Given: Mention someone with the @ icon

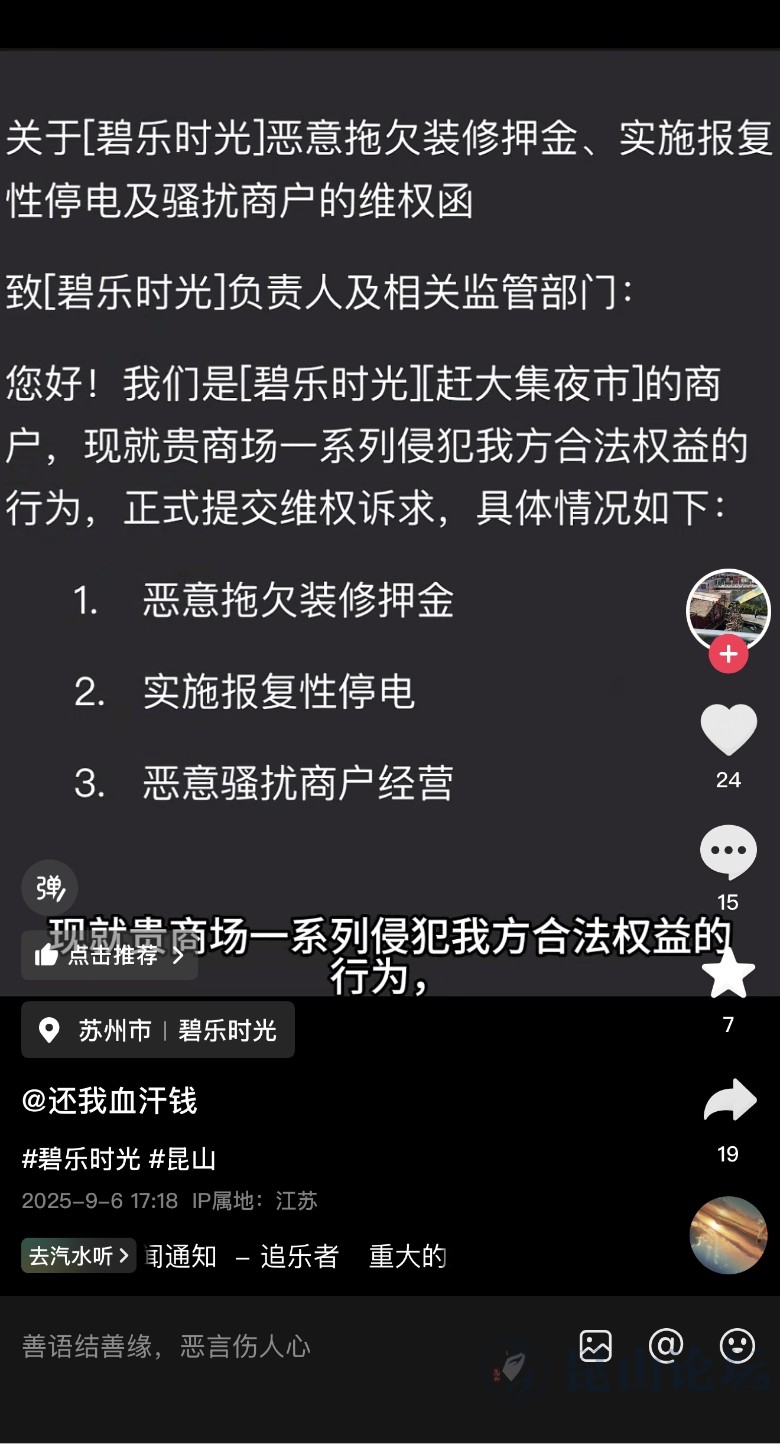Looking at the screenshot, I should click(x=666, y=1346).
